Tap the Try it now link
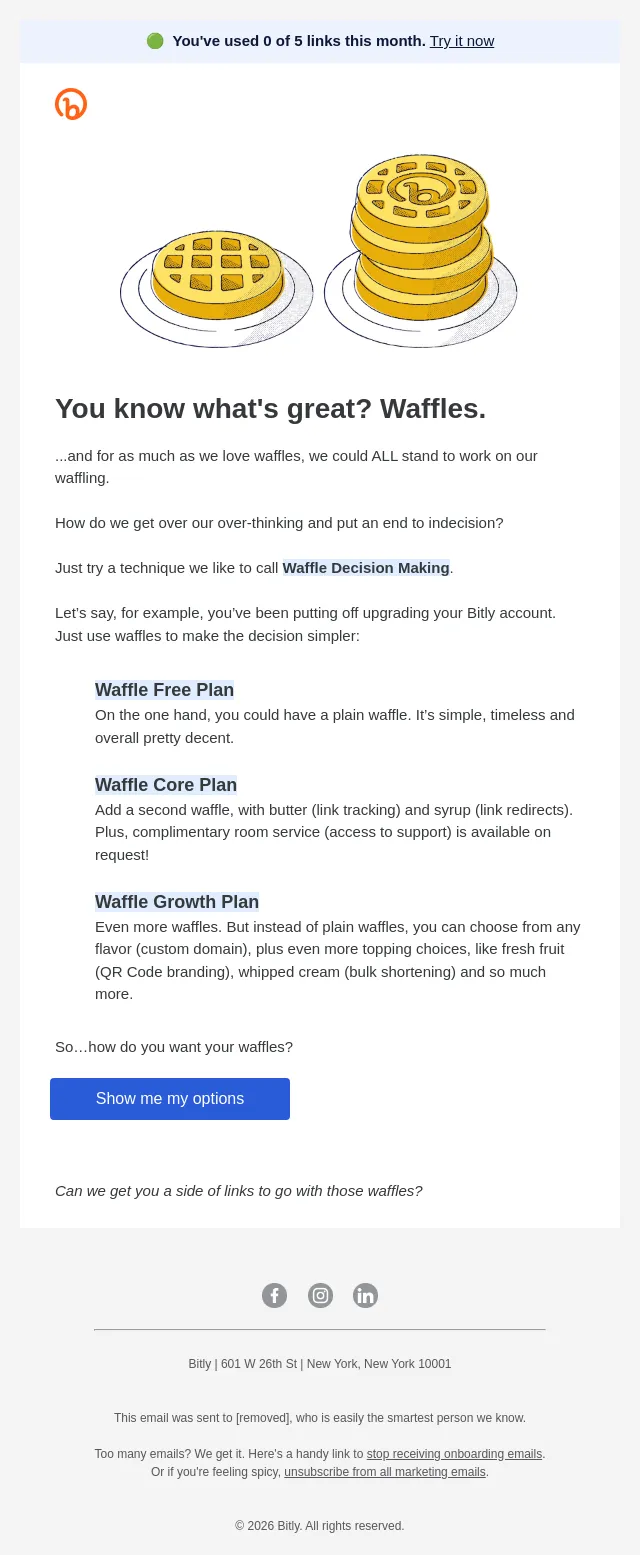The image size is (640, 1555). pyautogui.click(x=462, y=41)
